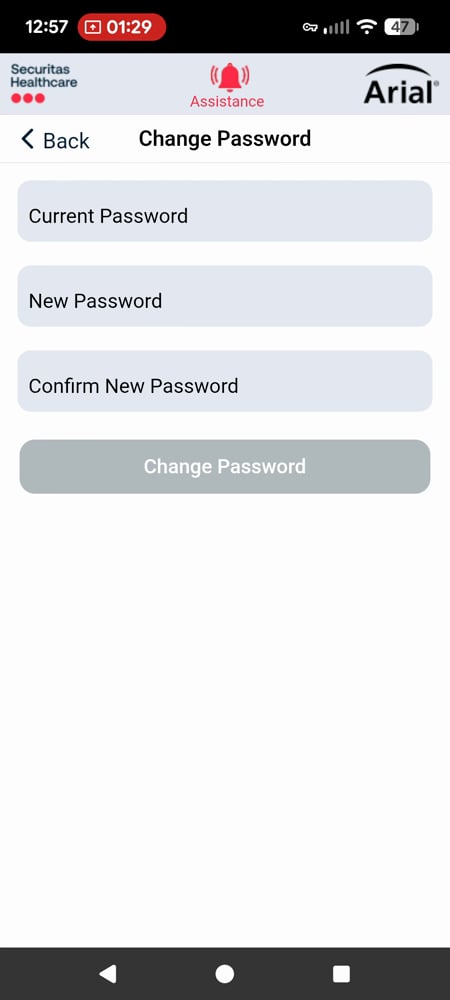Screen dimensions: 450x1000
Task: Submit with the Change Password button
Action: (225, 466)
